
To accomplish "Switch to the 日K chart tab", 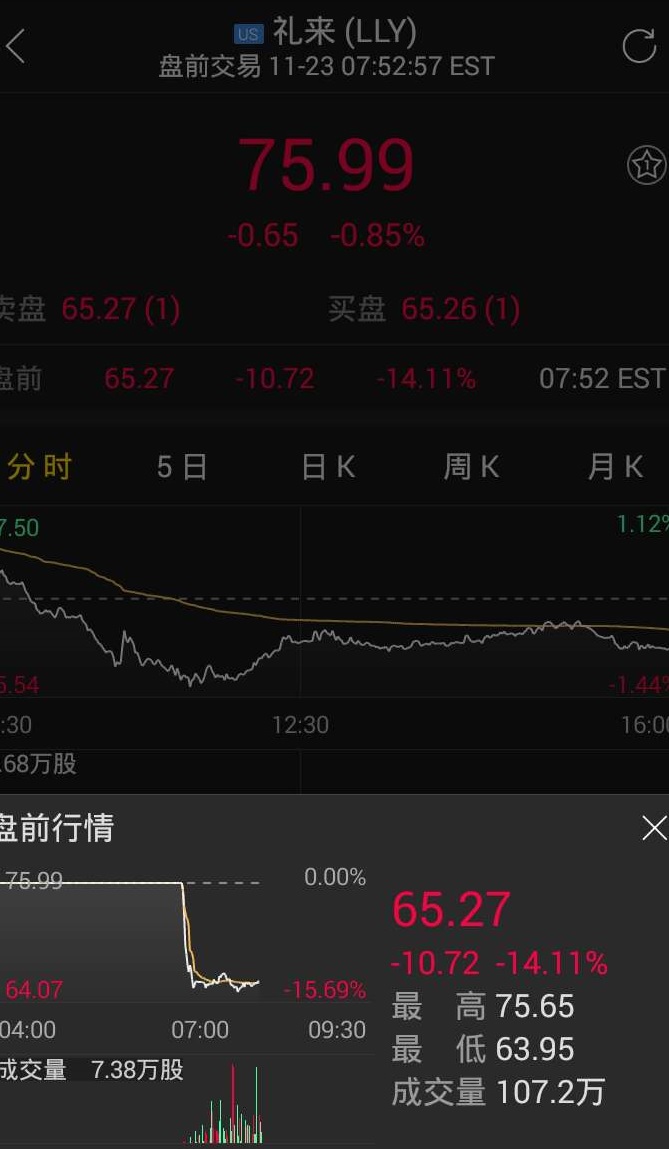I will (x=329, y=467).
